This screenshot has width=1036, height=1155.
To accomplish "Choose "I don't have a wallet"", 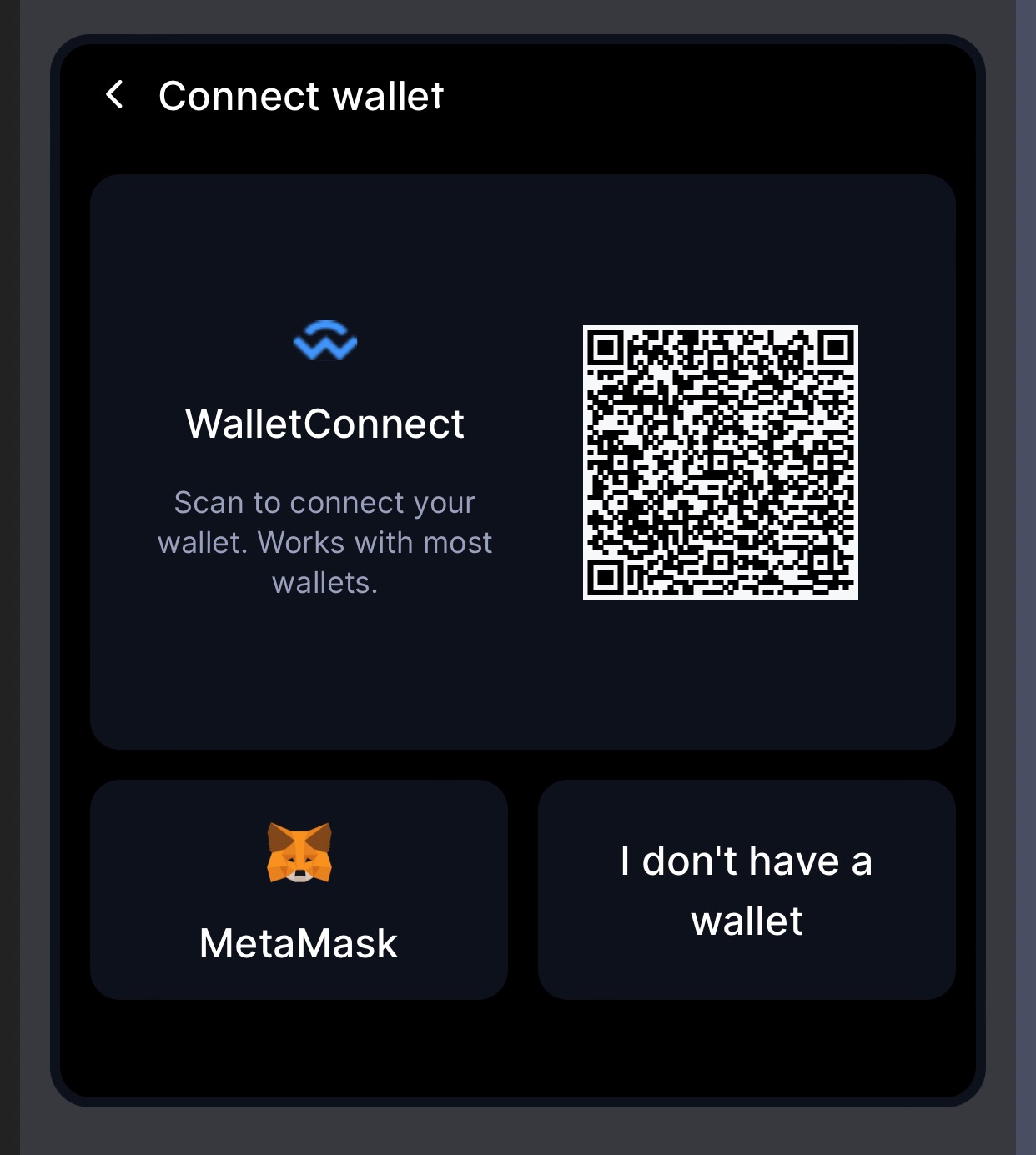I will pos(747,890).
